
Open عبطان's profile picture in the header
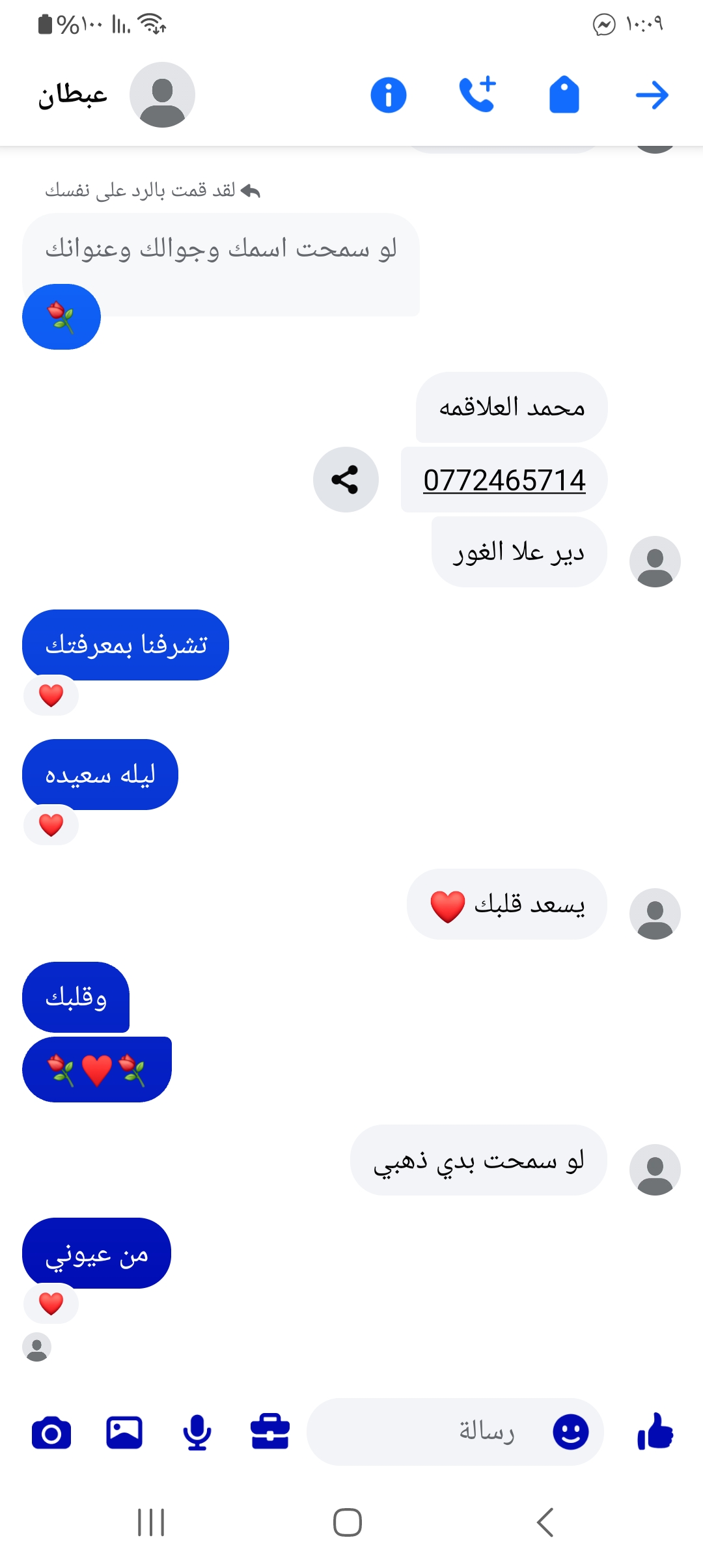pos(162,95)
